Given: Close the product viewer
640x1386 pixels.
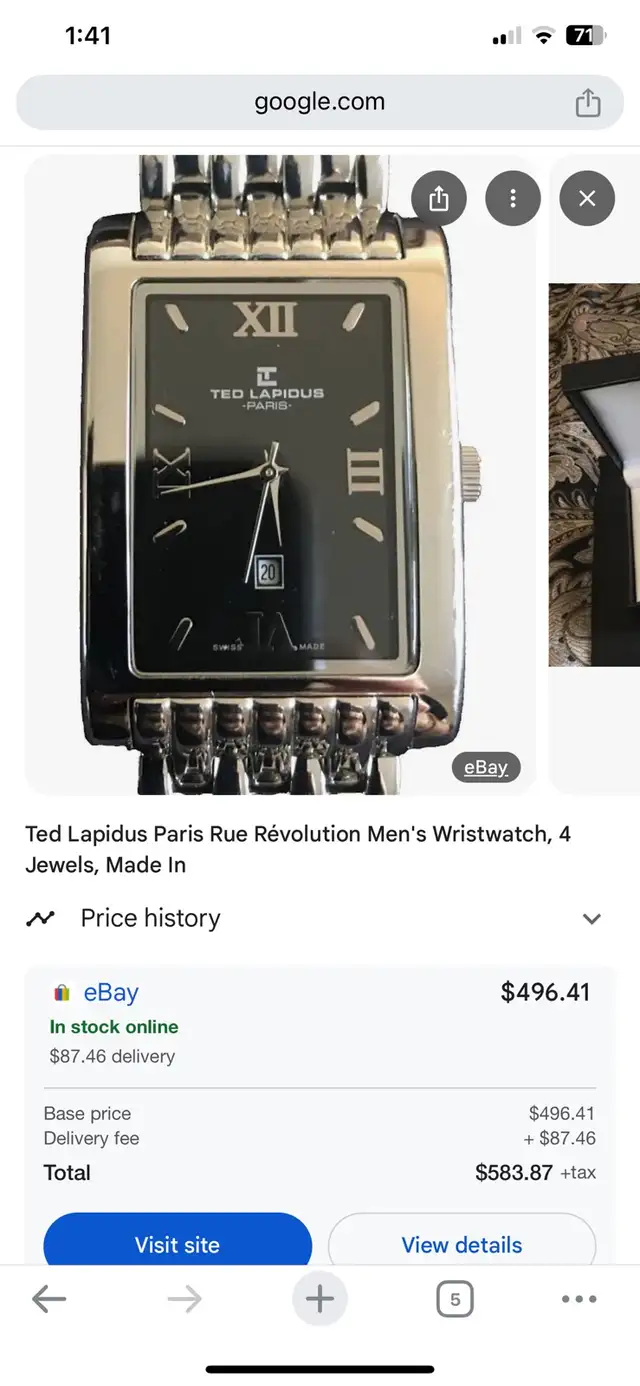Looking at the screenshot, I should point(587,198).
